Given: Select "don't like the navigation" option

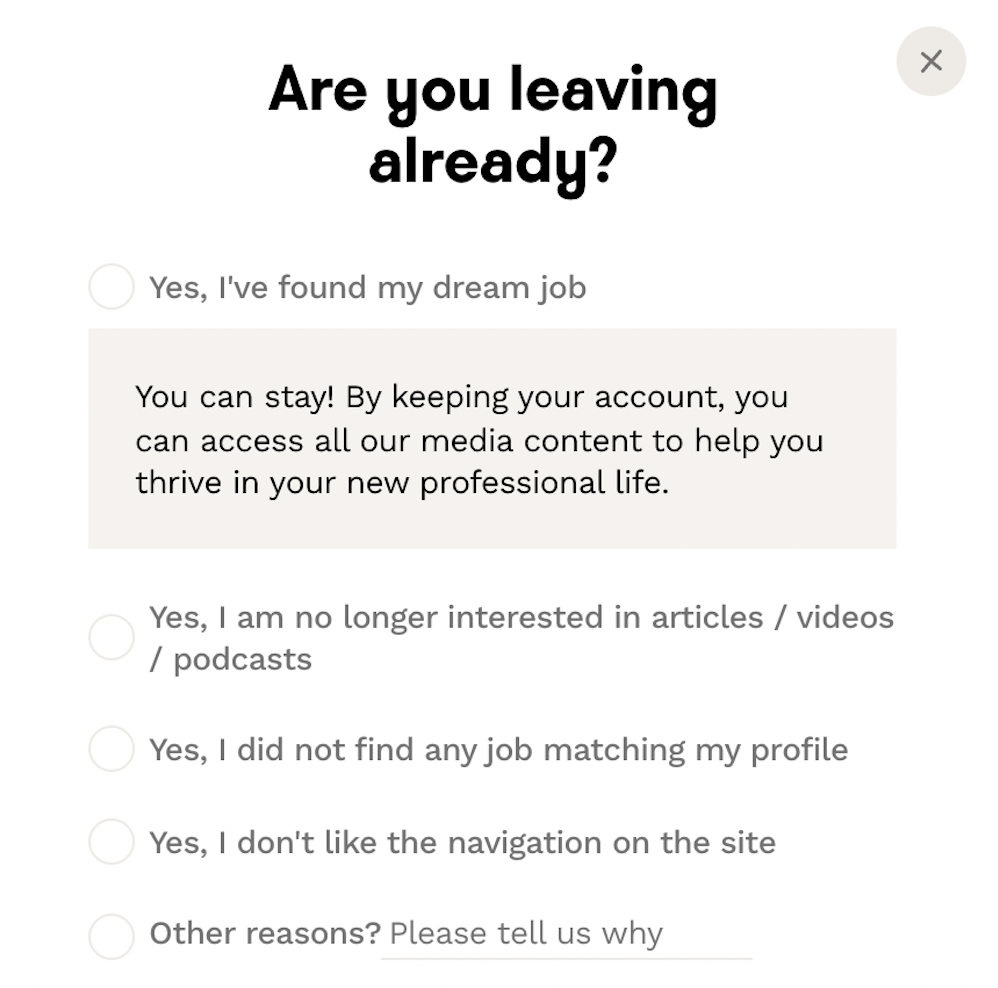Looking at the screenshot, I should point(111,842).
